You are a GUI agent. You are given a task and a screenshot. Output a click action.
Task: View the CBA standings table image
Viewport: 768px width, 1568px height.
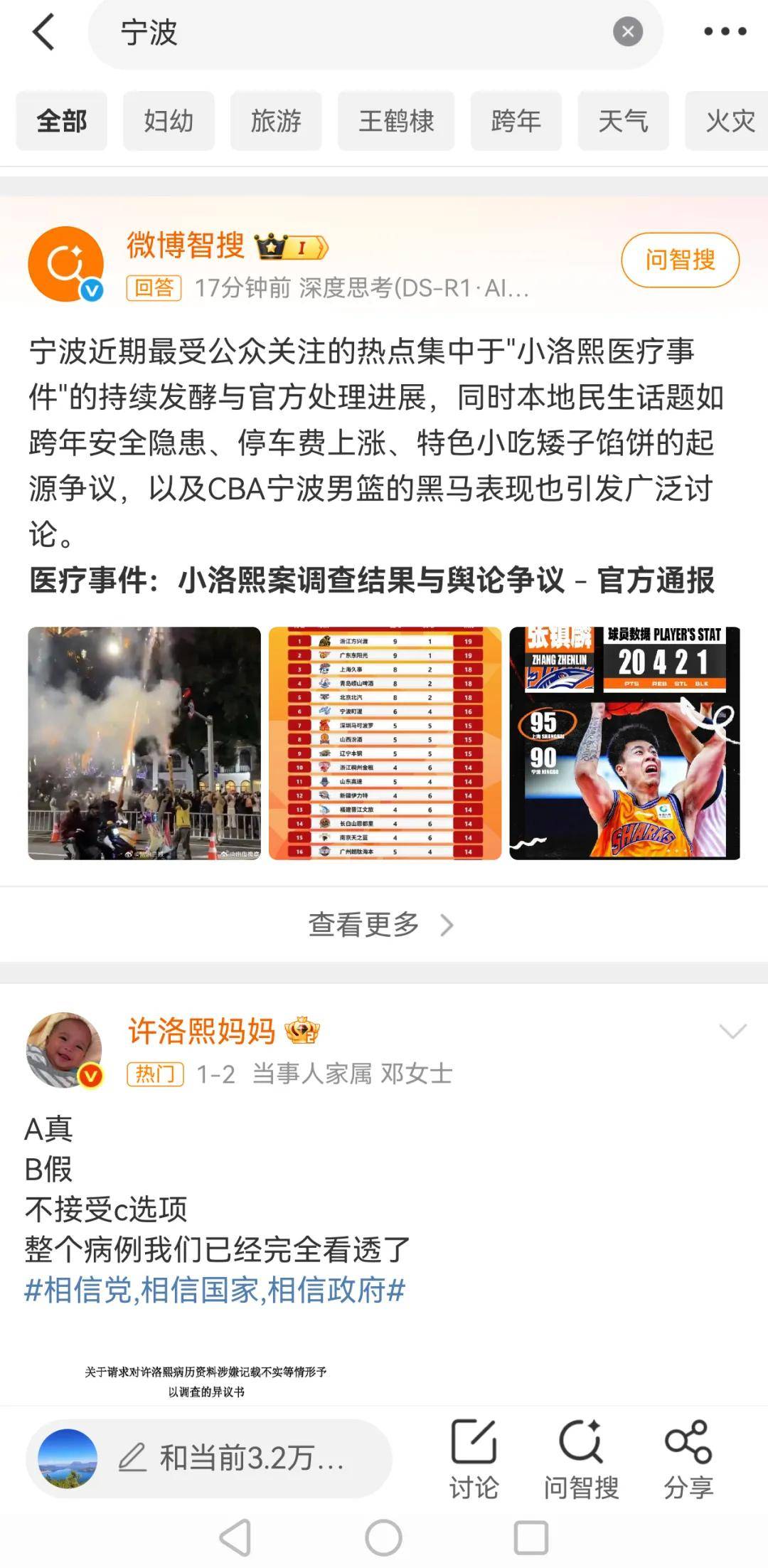[385, 743]
